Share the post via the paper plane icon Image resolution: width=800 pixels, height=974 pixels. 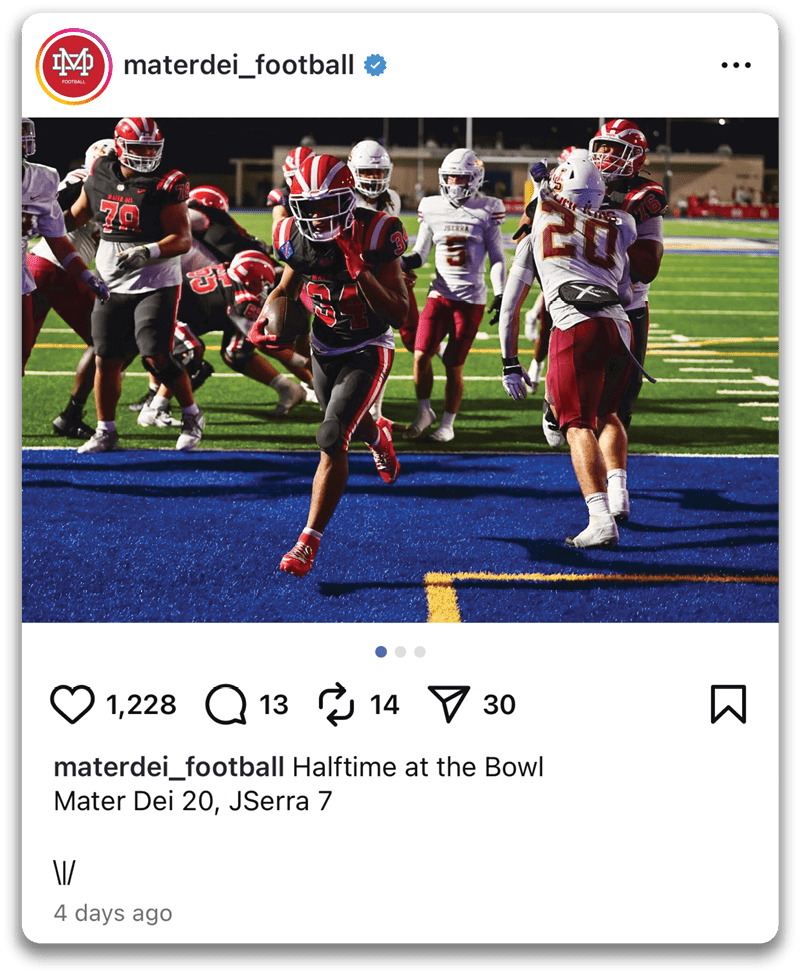449,705
